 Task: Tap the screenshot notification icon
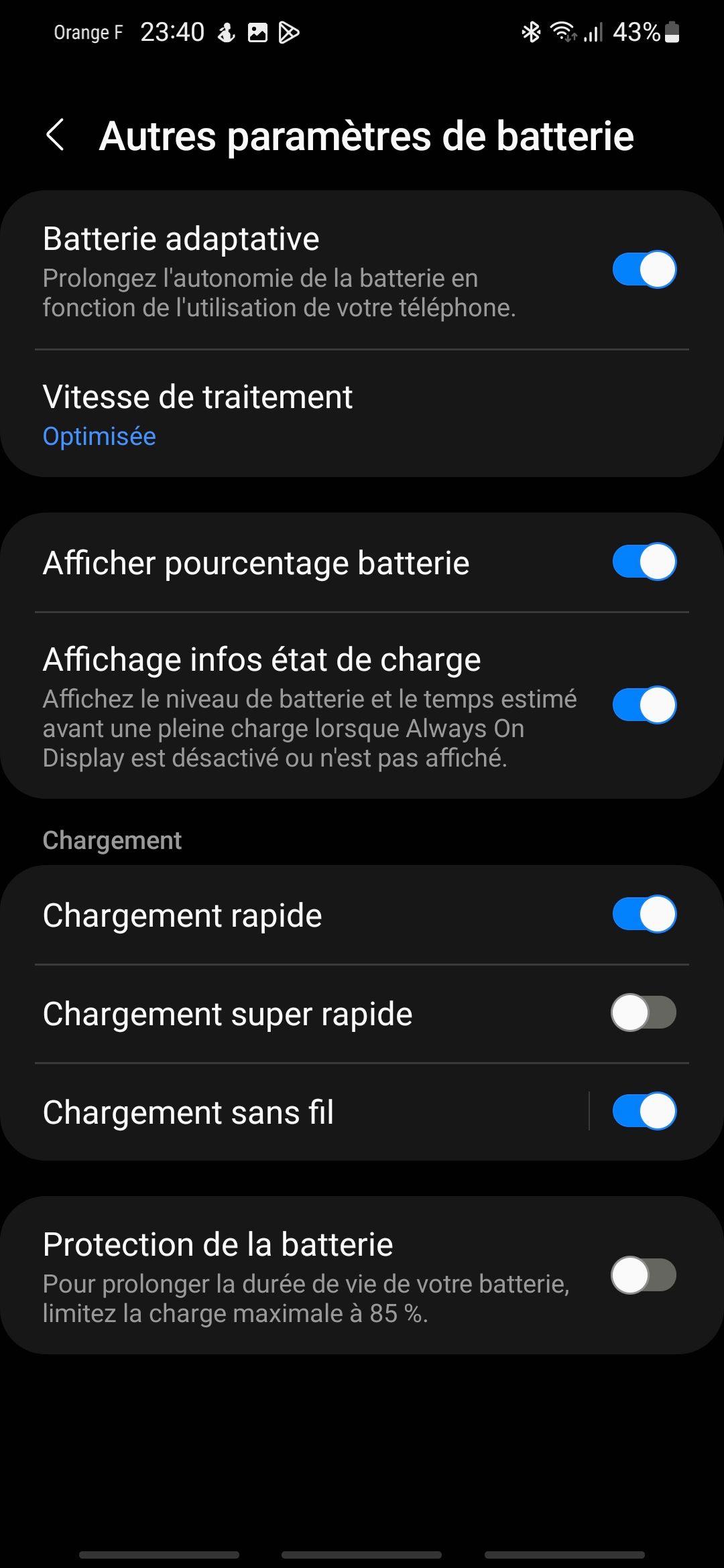(257, 32)
